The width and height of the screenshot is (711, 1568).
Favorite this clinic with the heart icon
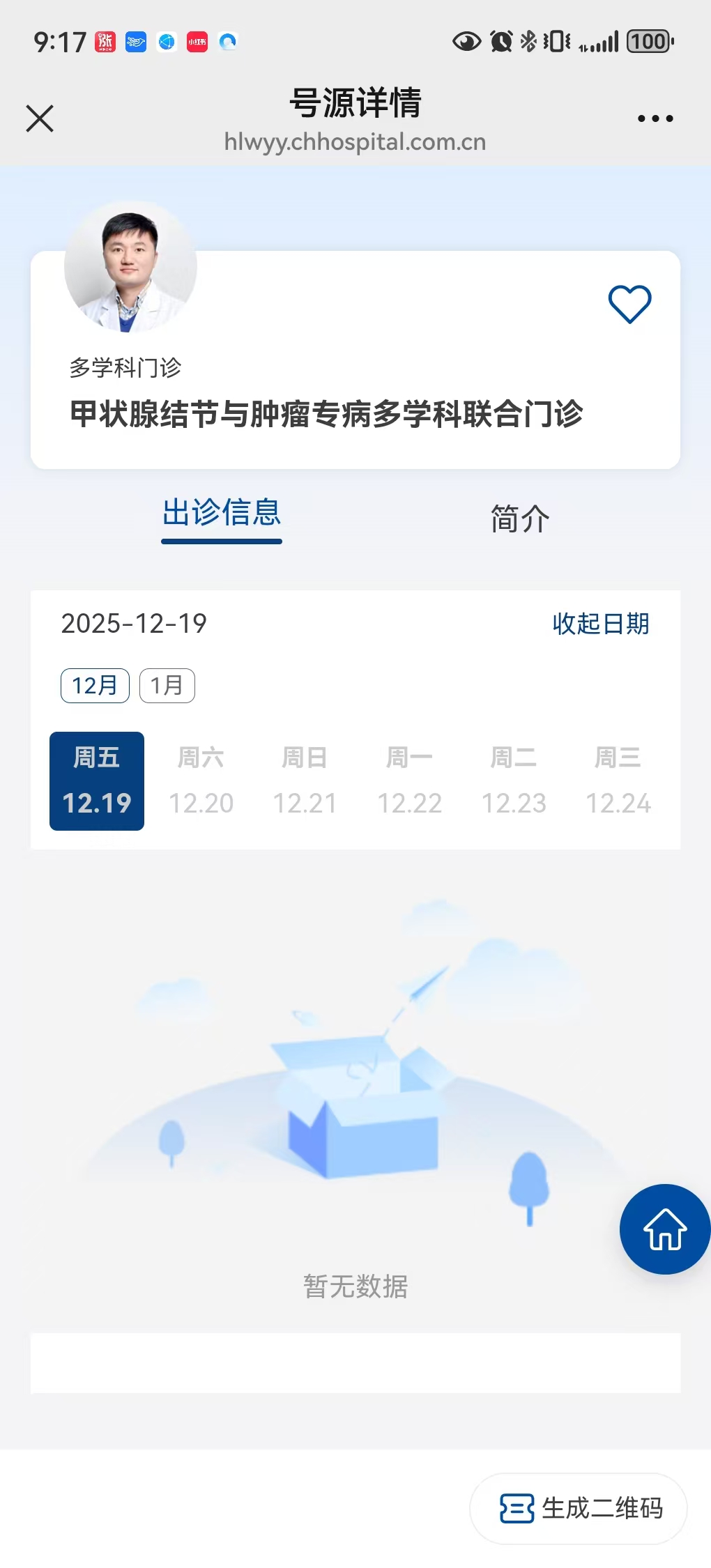click(x=629, y=304)
